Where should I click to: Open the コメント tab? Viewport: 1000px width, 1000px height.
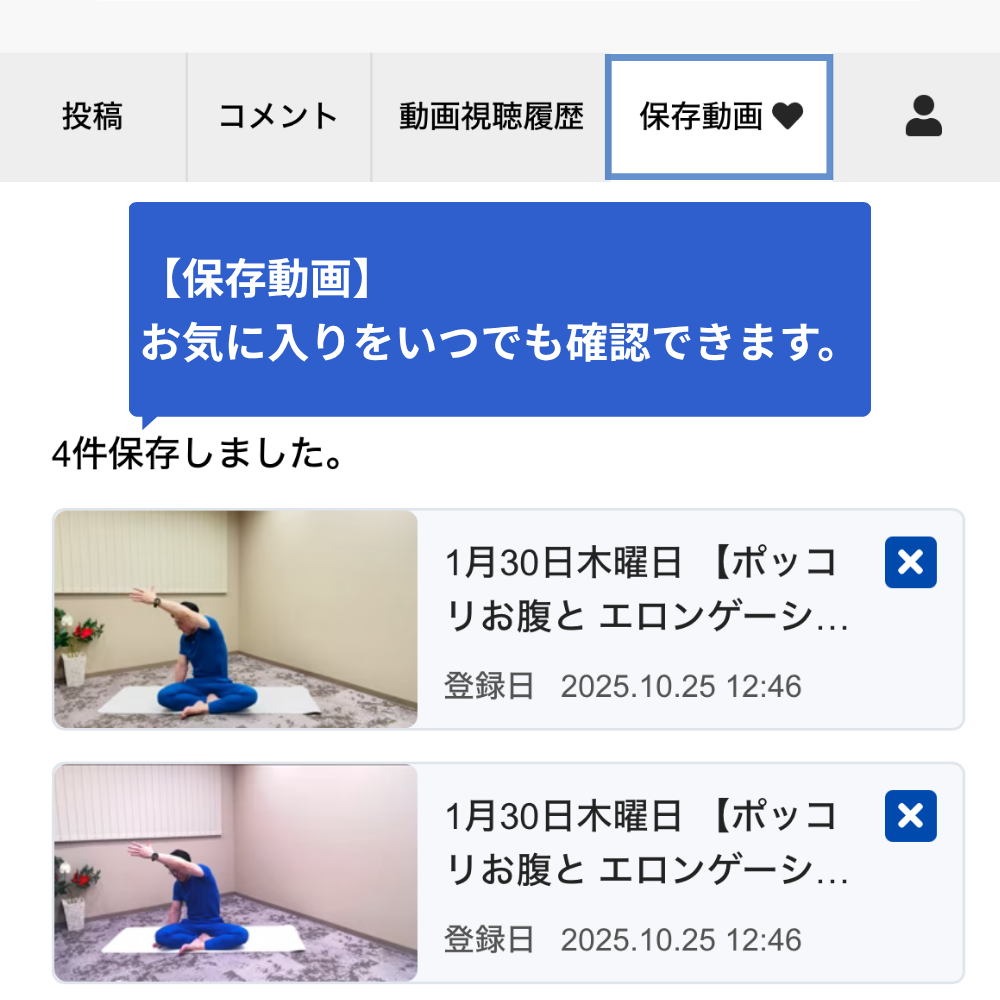279,117
